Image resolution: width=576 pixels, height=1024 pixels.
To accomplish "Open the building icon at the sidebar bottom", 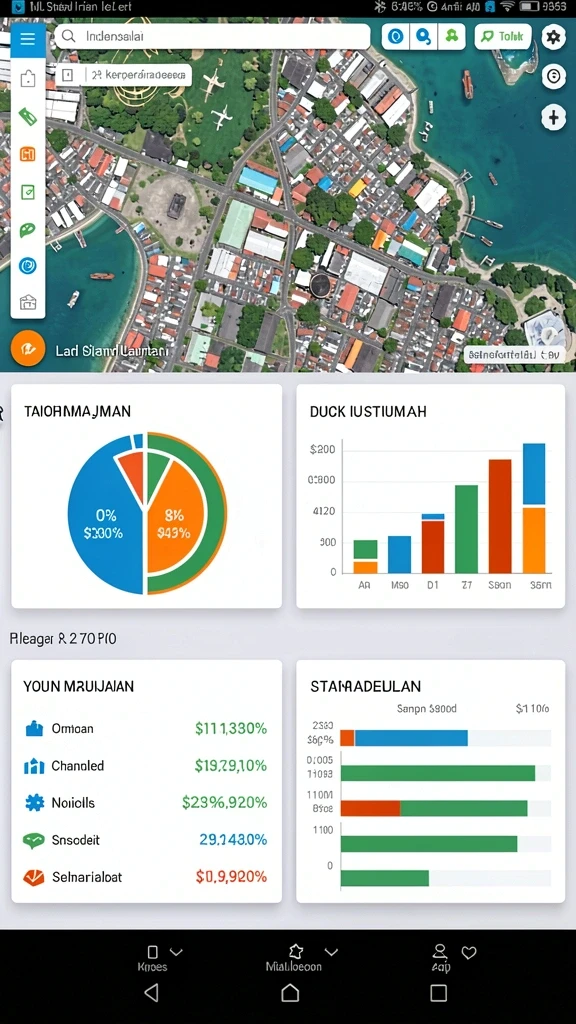I will (27, 302).
